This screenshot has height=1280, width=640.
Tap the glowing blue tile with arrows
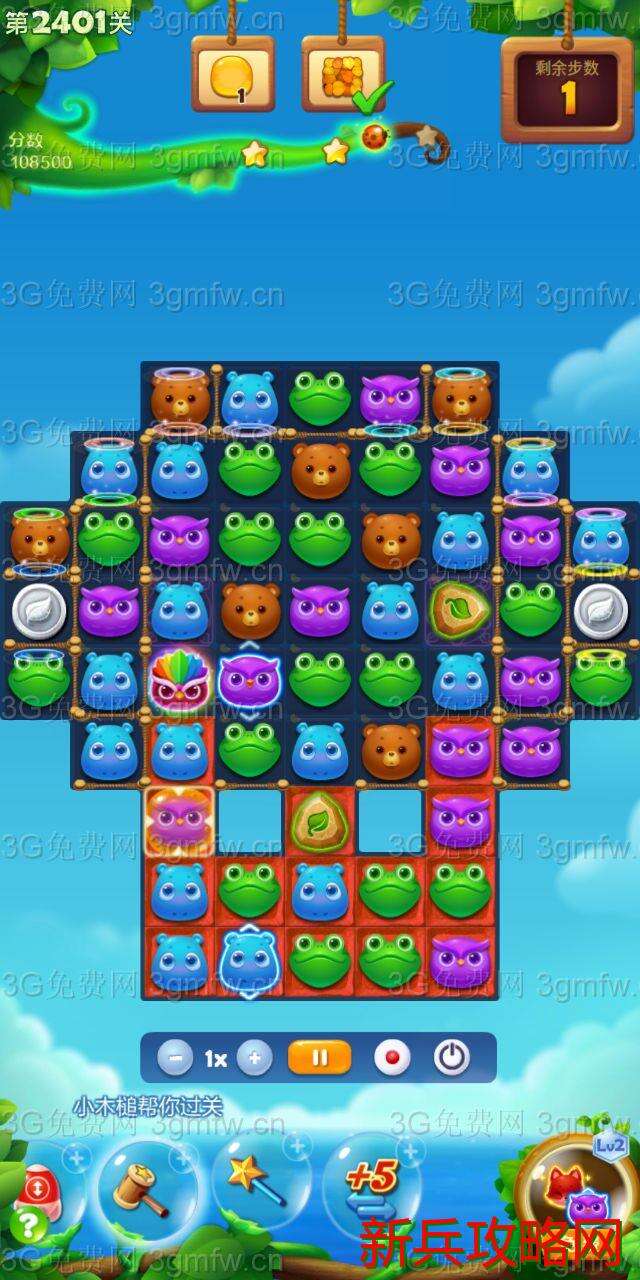tap(249, 961)
